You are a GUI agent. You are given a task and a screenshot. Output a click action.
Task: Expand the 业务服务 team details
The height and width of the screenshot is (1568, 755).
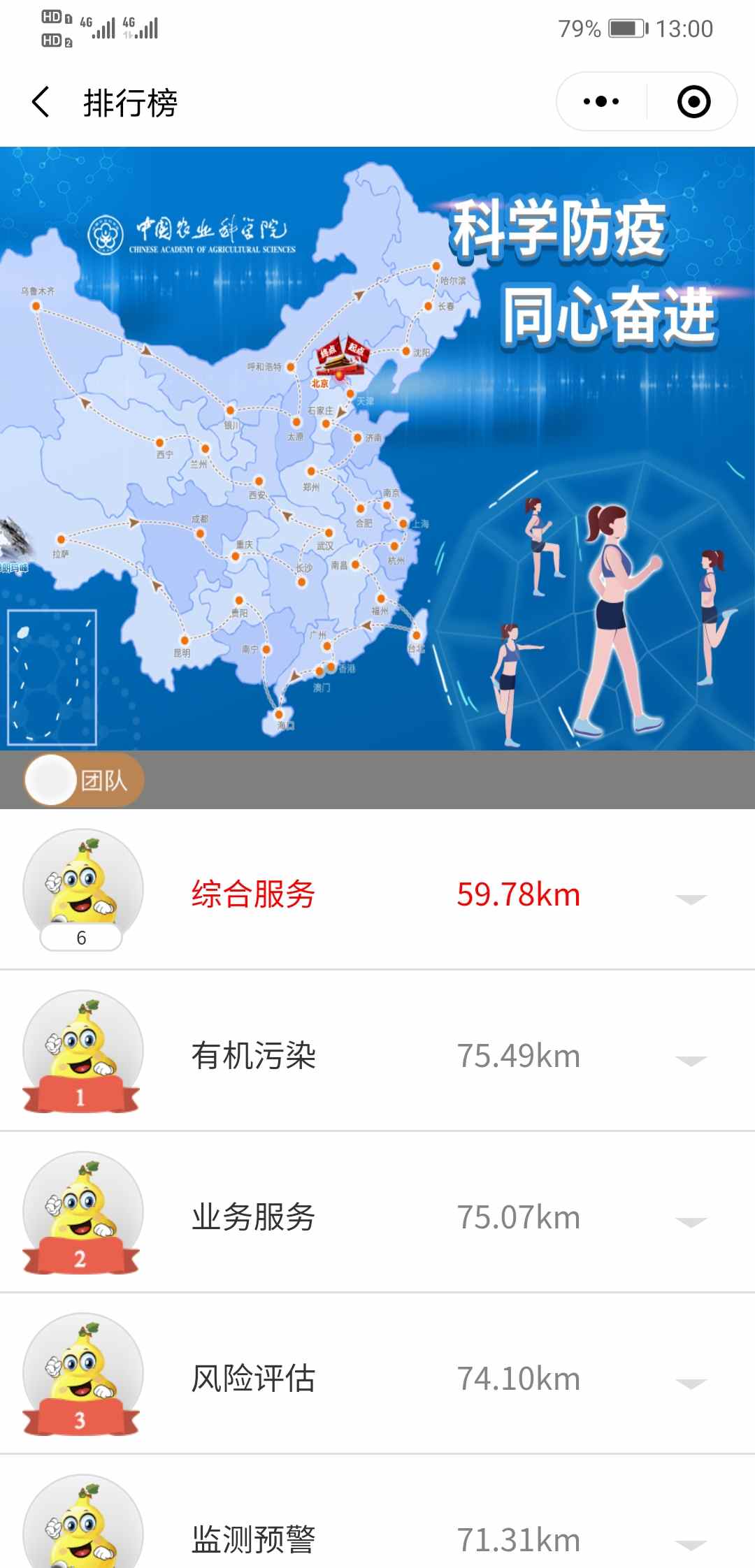tap(691, 1221)
